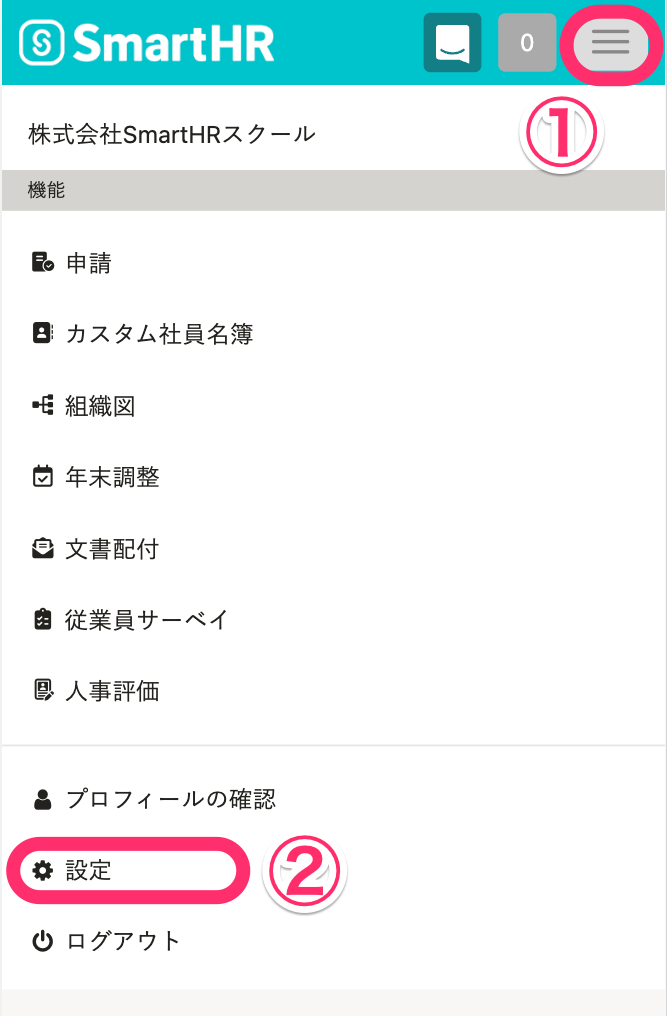The image size is (667, 1016).
Task: Open the chat support icon
Action: [452, 43]
